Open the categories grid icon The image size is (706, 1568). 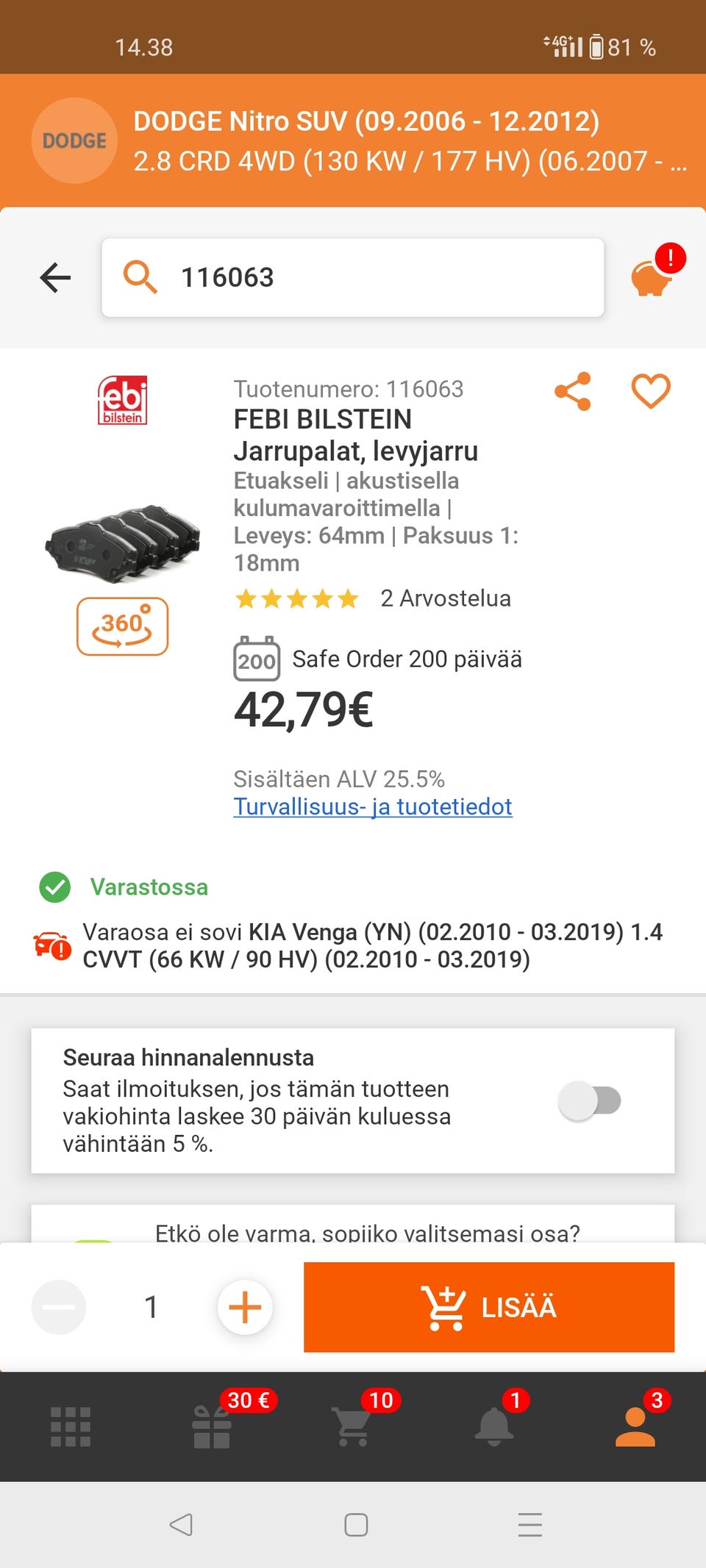pyautogui.click(x=71, y=1426)
